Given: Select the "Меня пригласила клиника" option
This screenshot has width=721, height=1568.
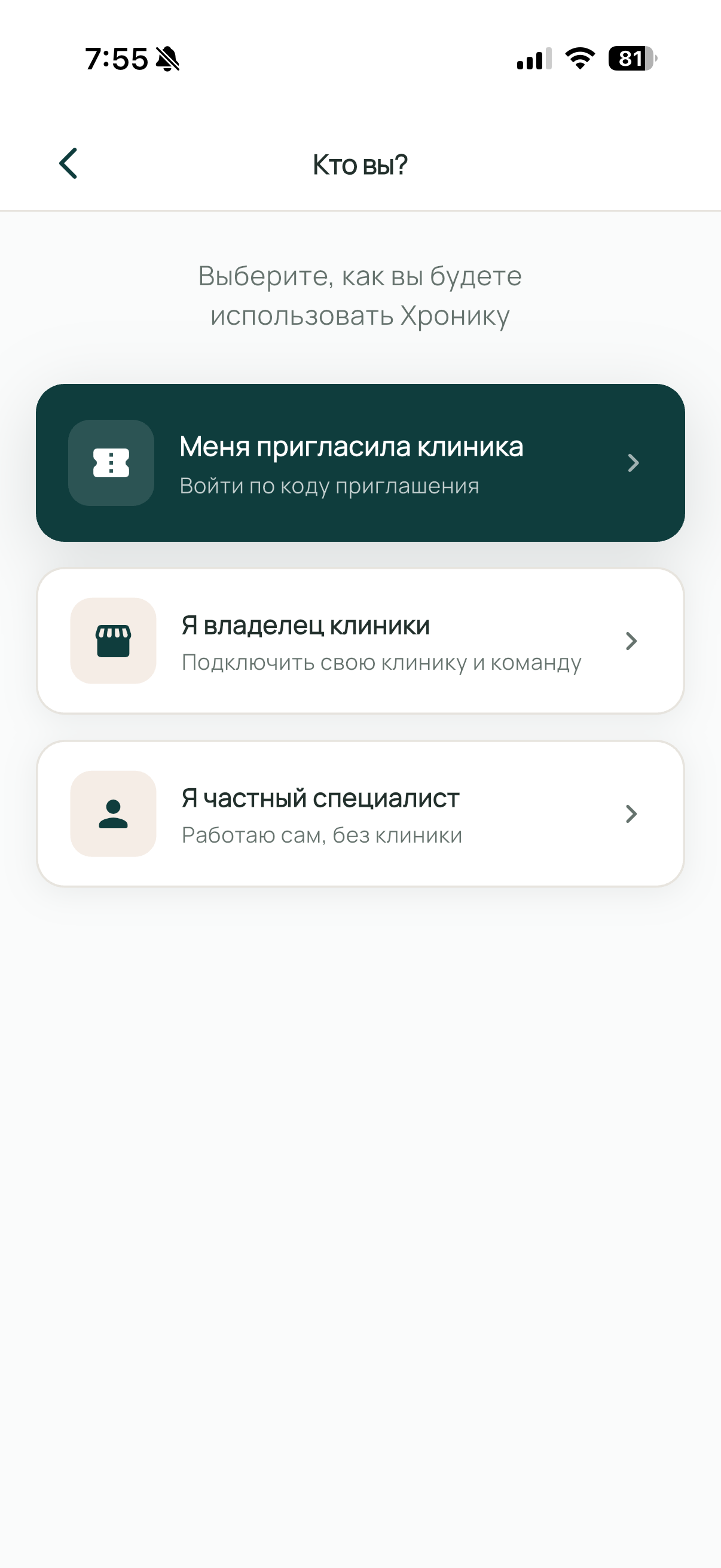Looking at the screenshot, I should click(x=360, y=463).
